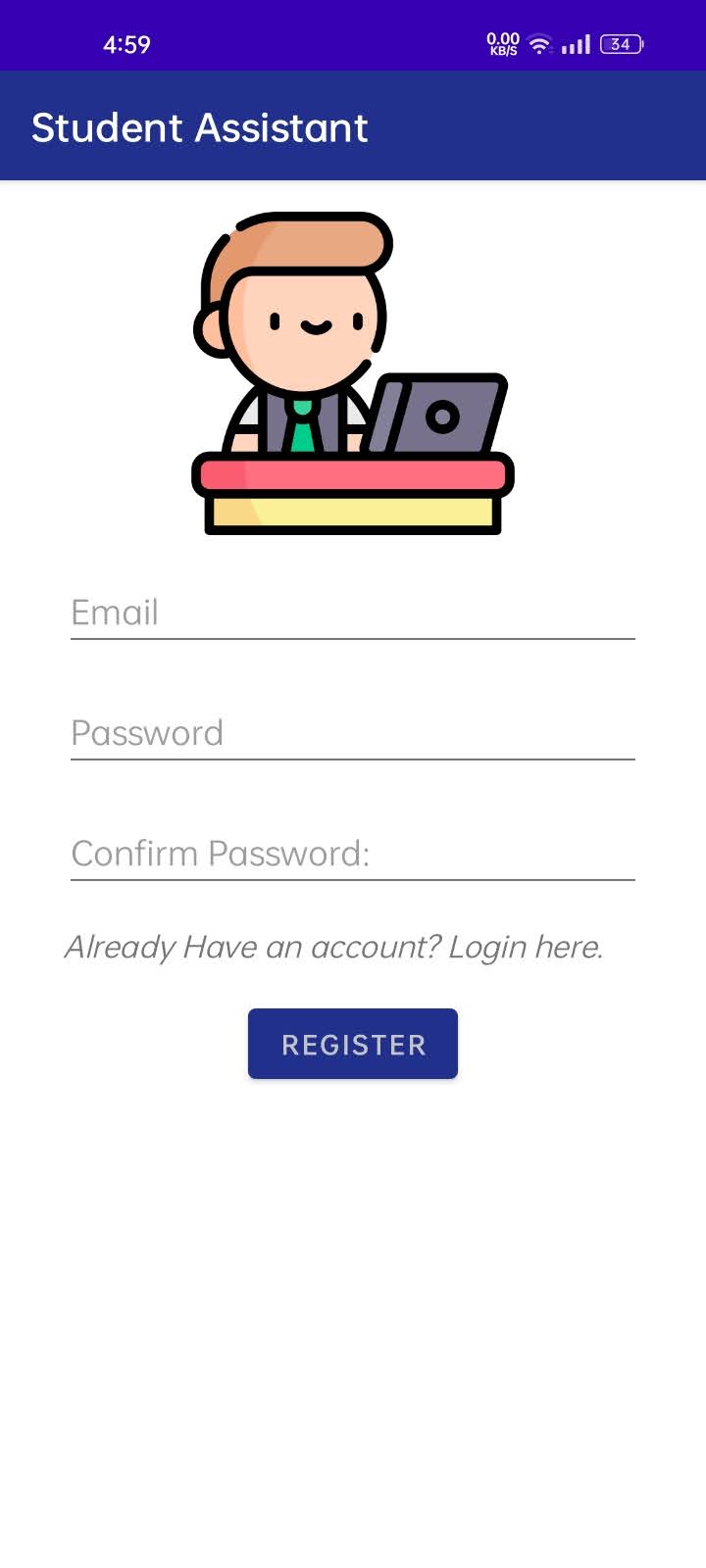
Task: Select the Student Assistant header text
Action: coord(200,127)
